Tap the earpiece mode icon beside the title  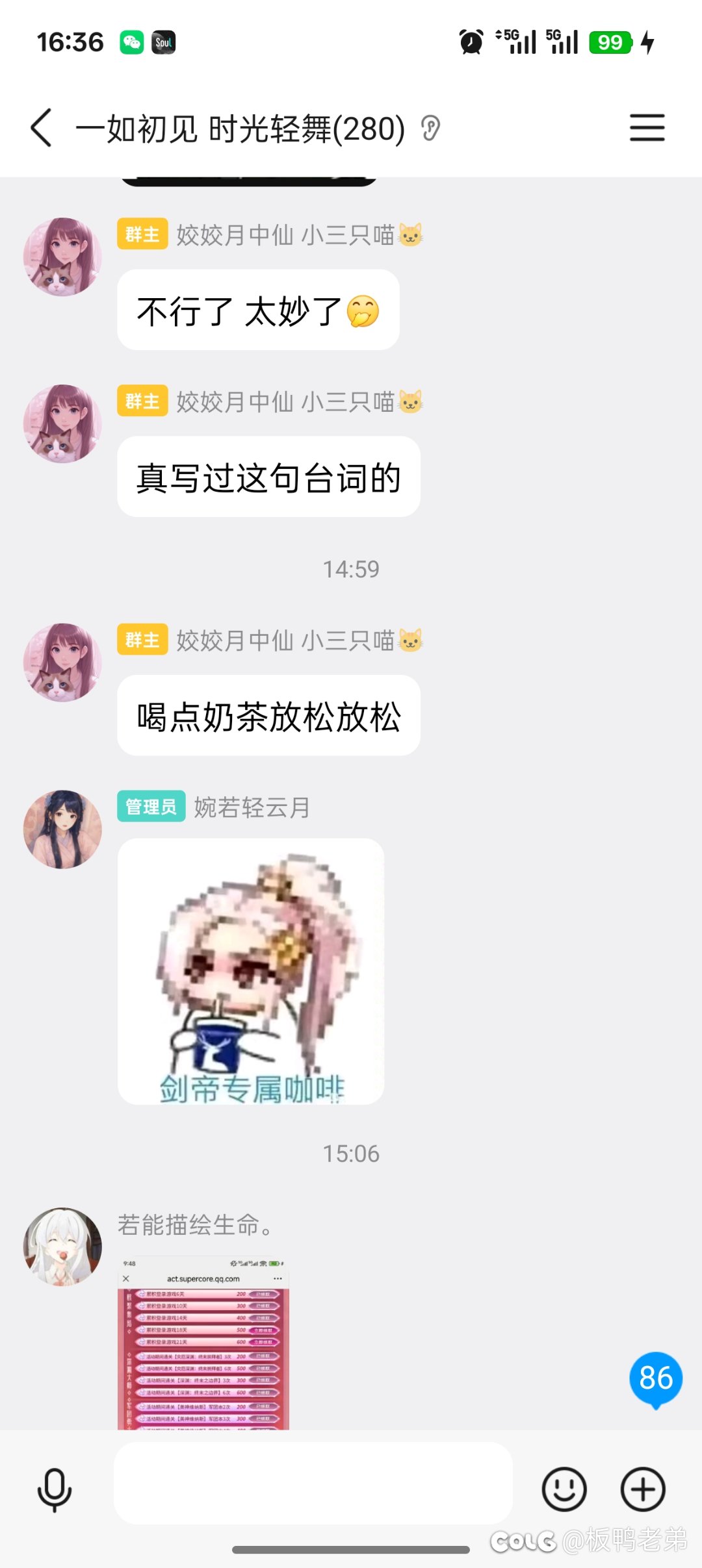point(430,128)
